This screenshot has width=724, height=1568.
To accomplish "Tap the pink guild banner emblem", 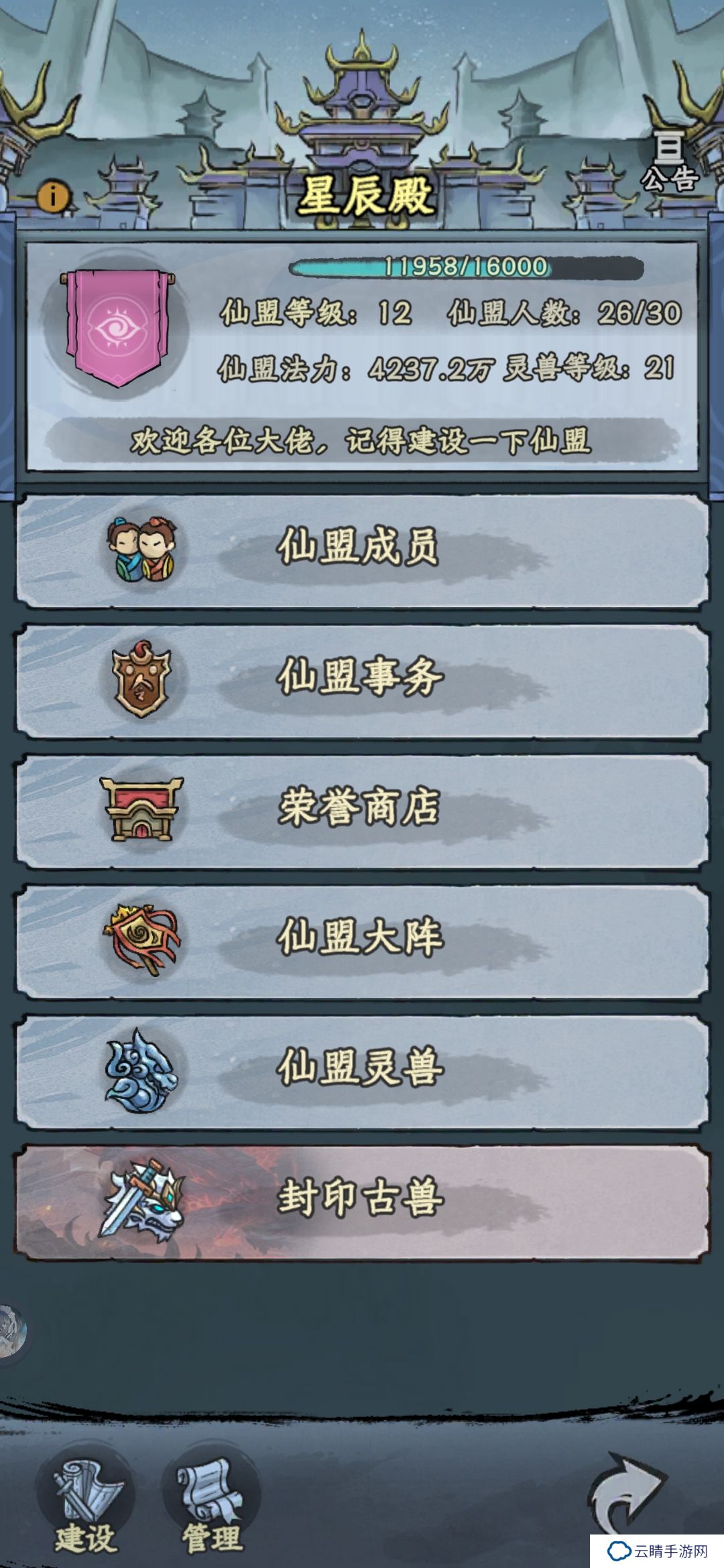I will point(117,328).
